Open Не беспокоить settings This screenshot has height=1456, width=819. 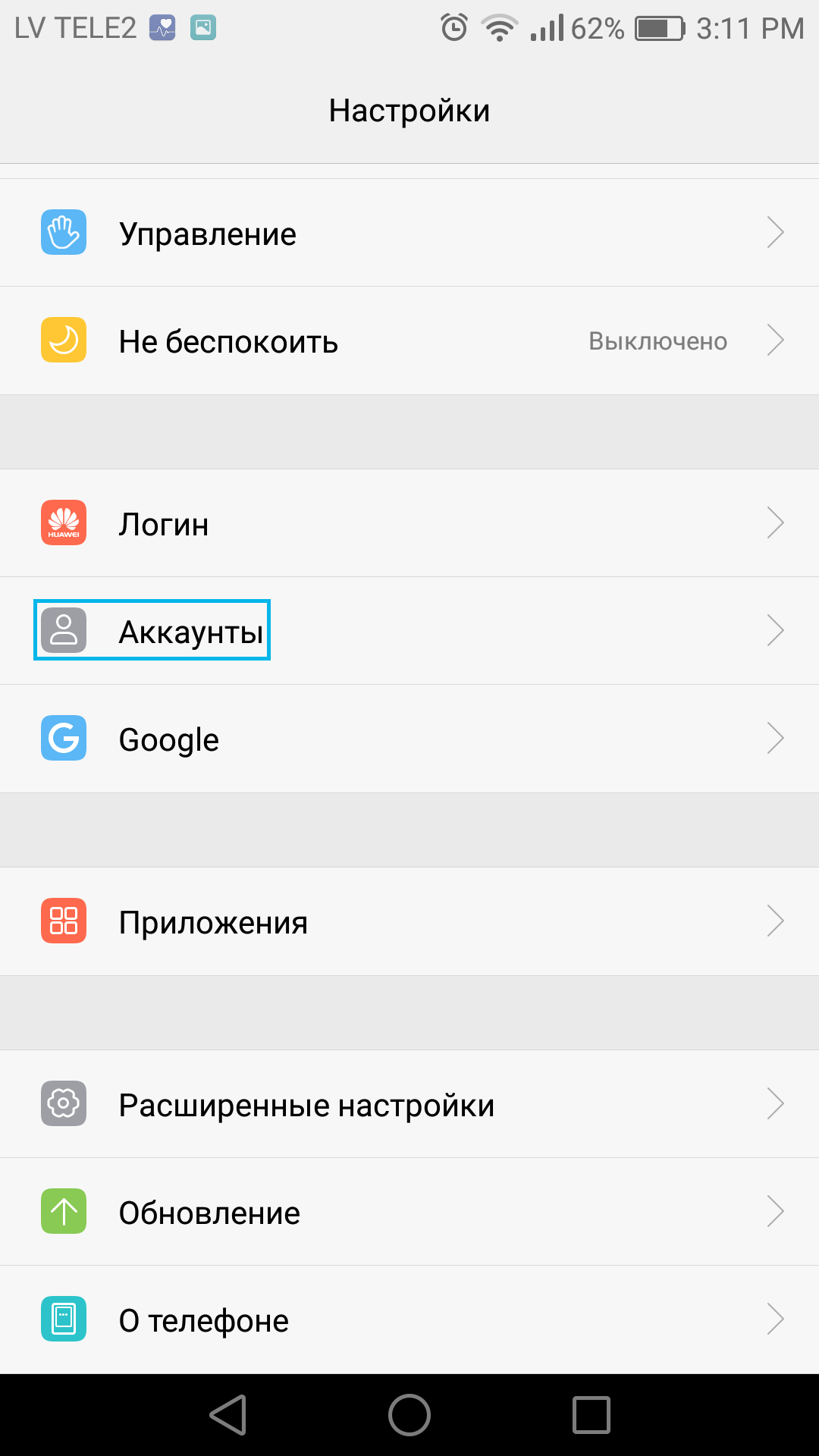[x=409, y=340]
